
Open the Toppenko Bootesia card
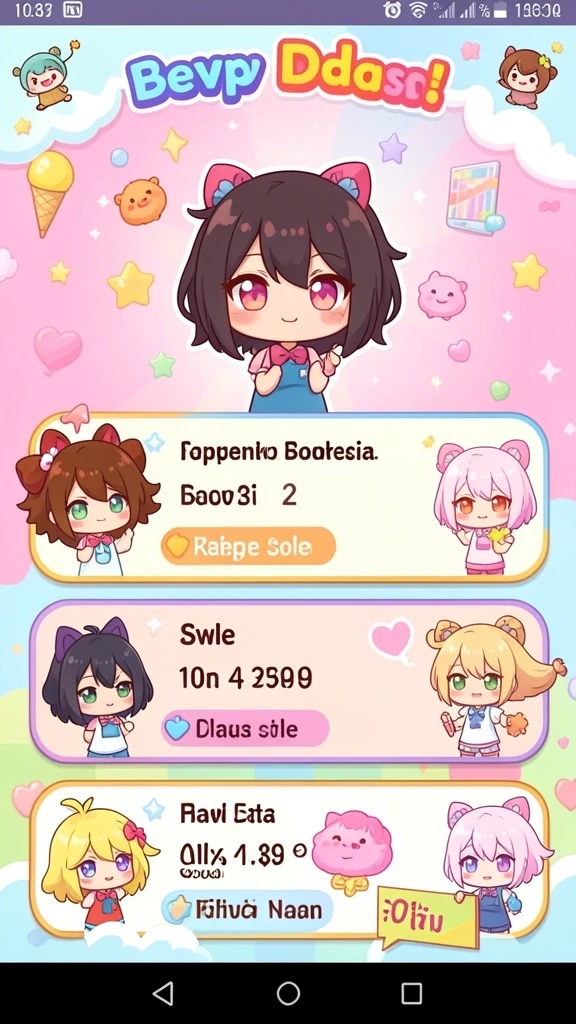[288, 498]
